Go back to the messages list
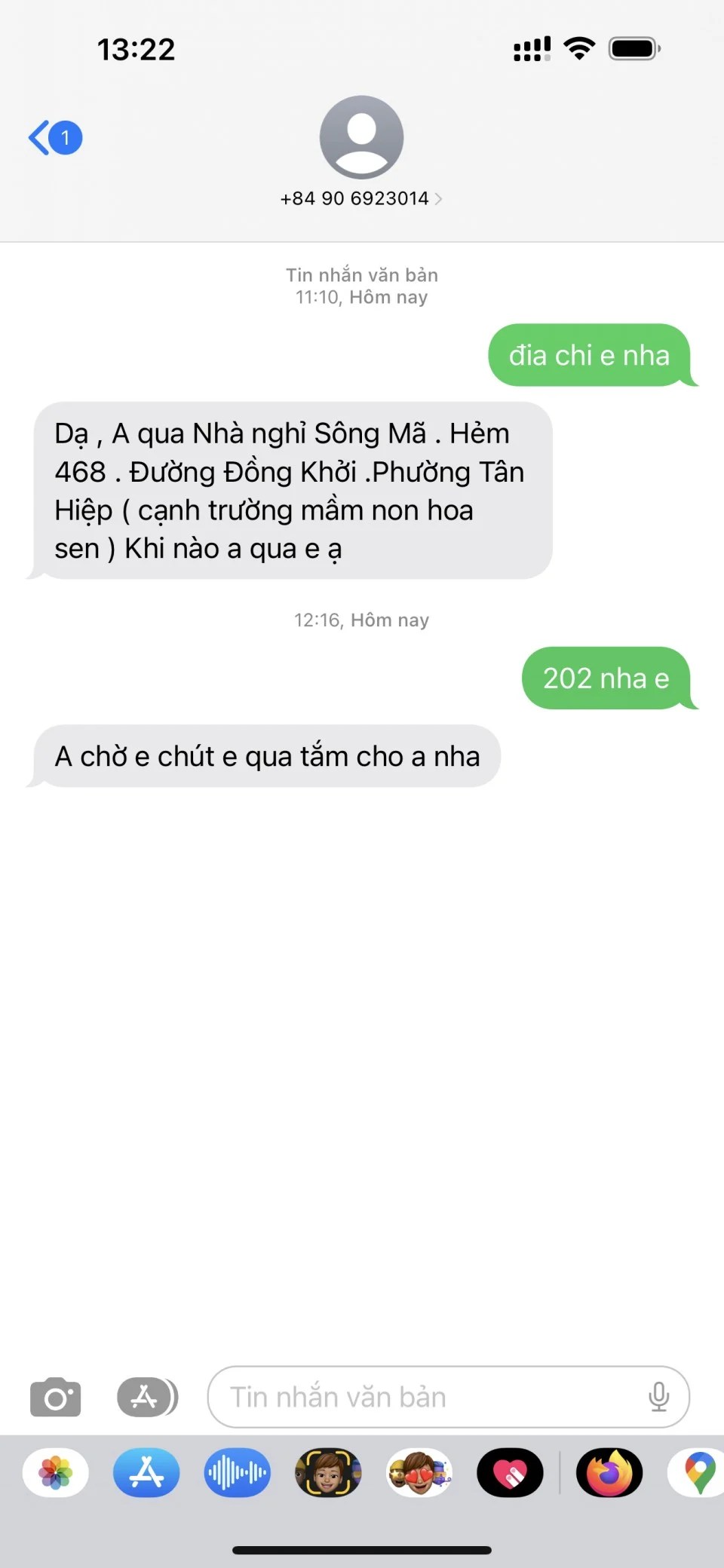This screenshot has height=1568, width=724. pyautogui.click(x=54, y=138)
